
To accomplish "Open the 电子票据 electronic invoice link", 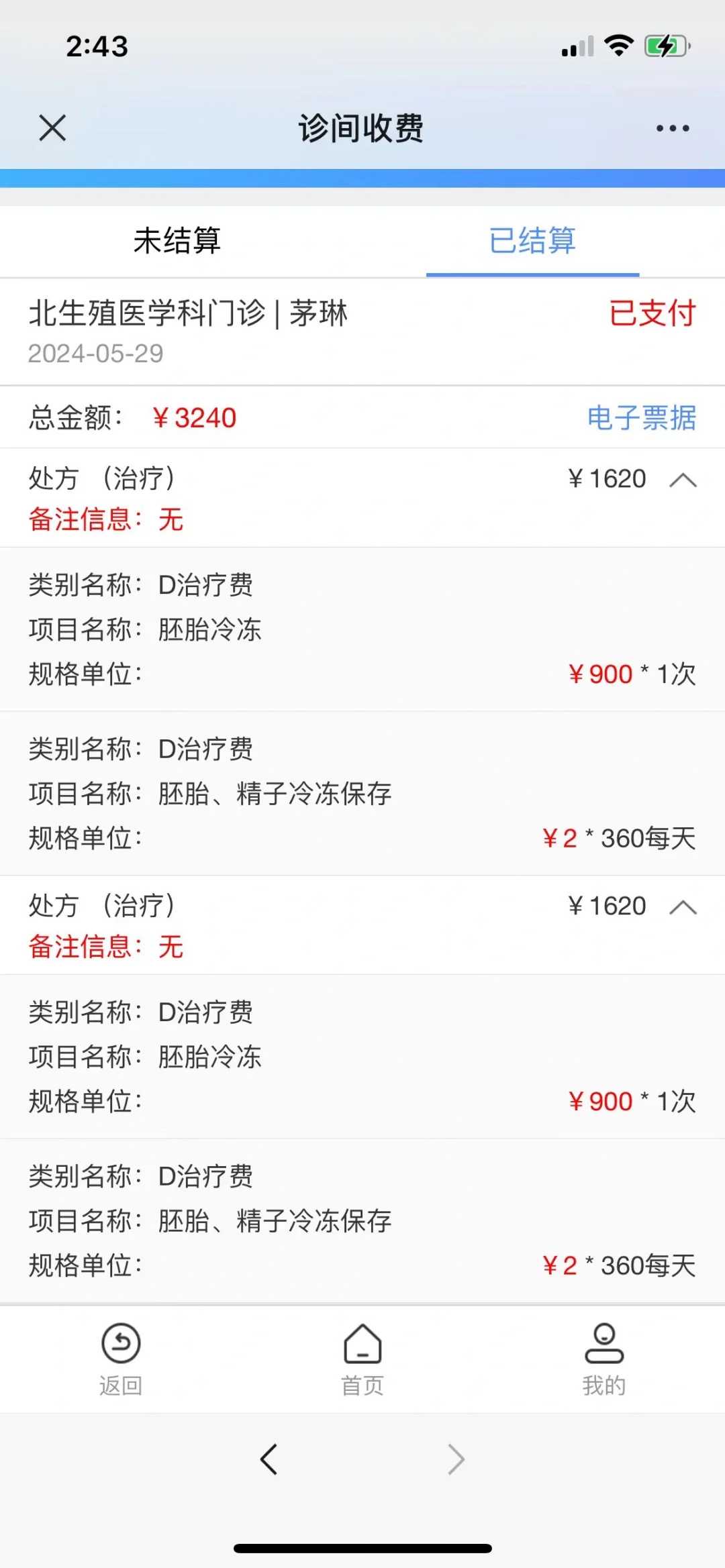I will [x=641, y=417].
